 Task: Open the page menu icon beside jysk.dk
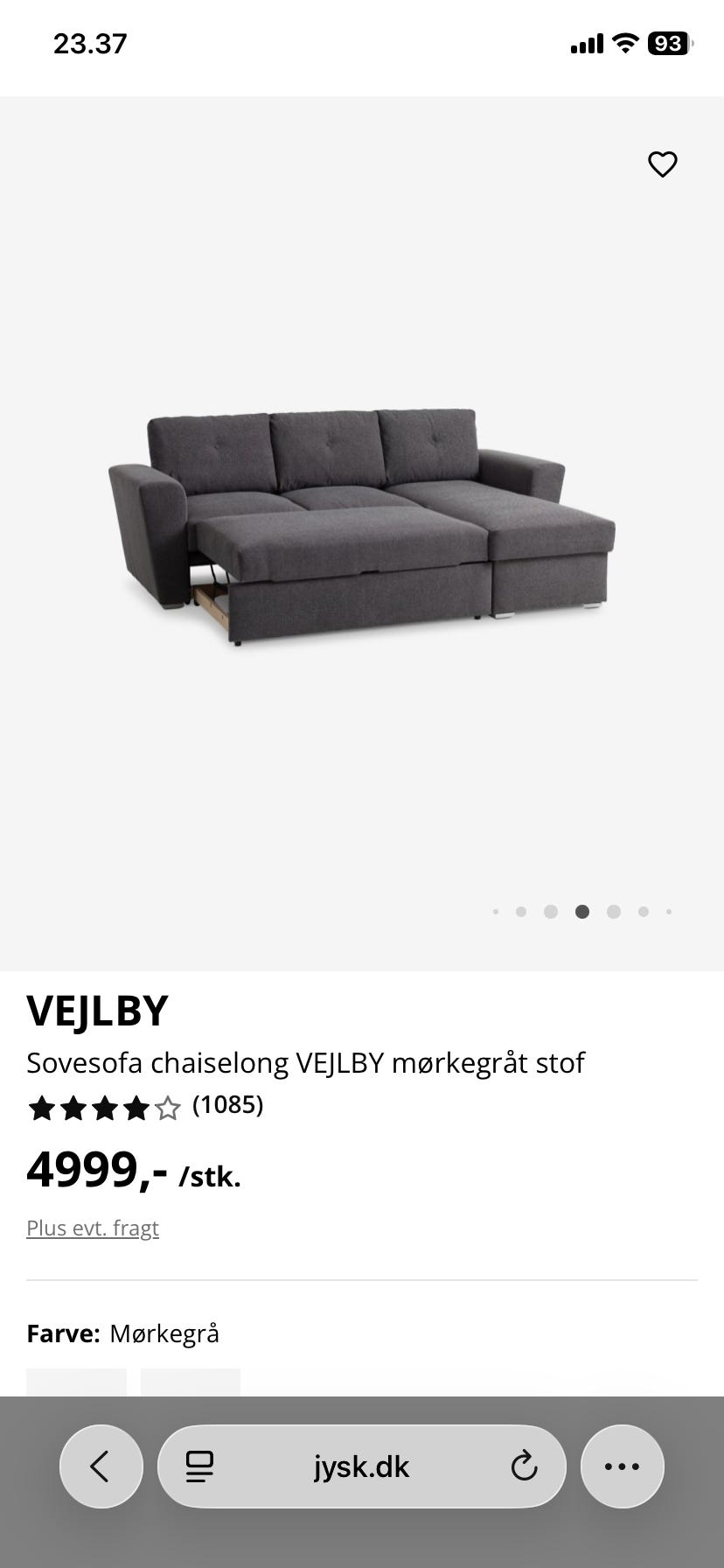point(199,1466)
